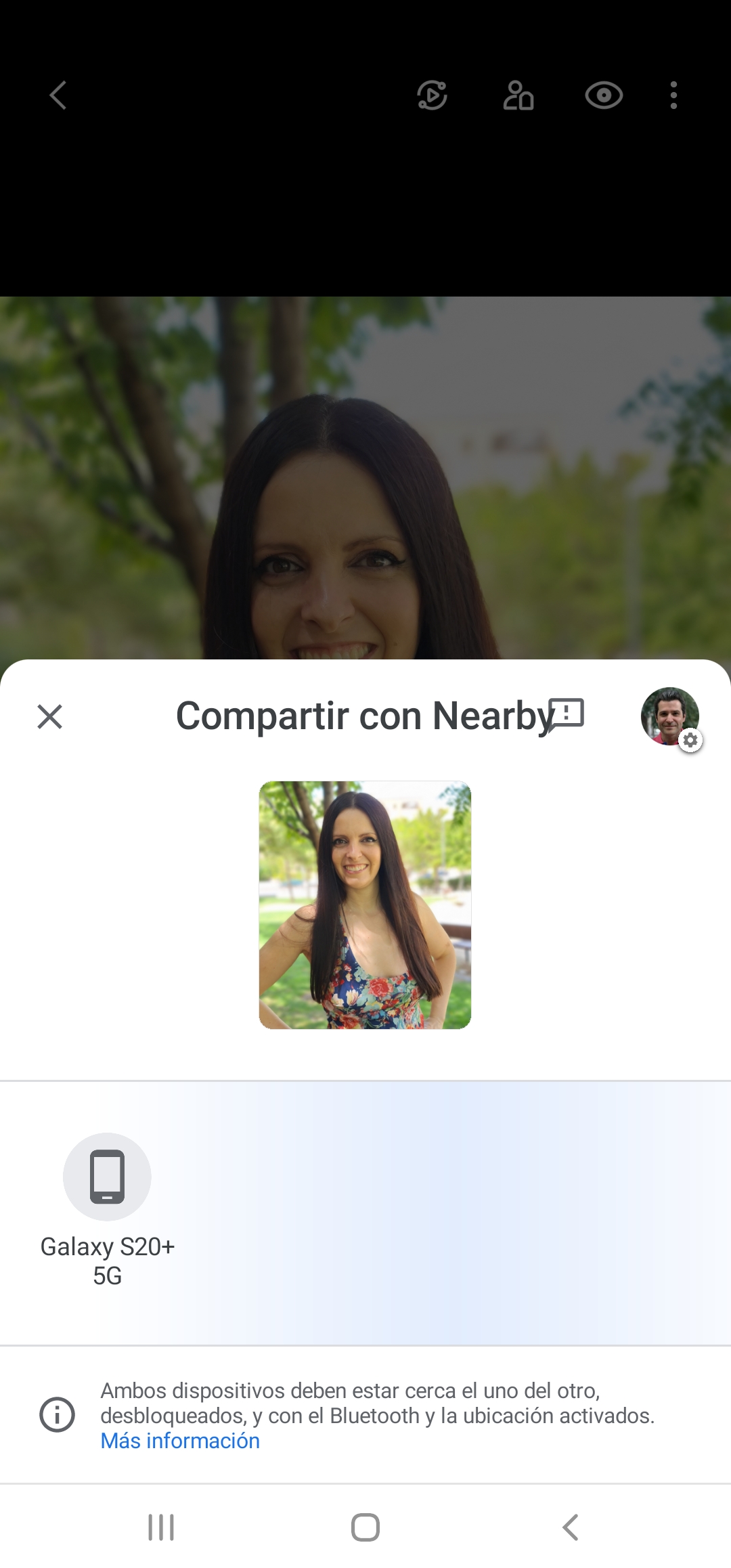Open the person and lock icon
The image size is (731, 1568).
(x=518, y=95)
